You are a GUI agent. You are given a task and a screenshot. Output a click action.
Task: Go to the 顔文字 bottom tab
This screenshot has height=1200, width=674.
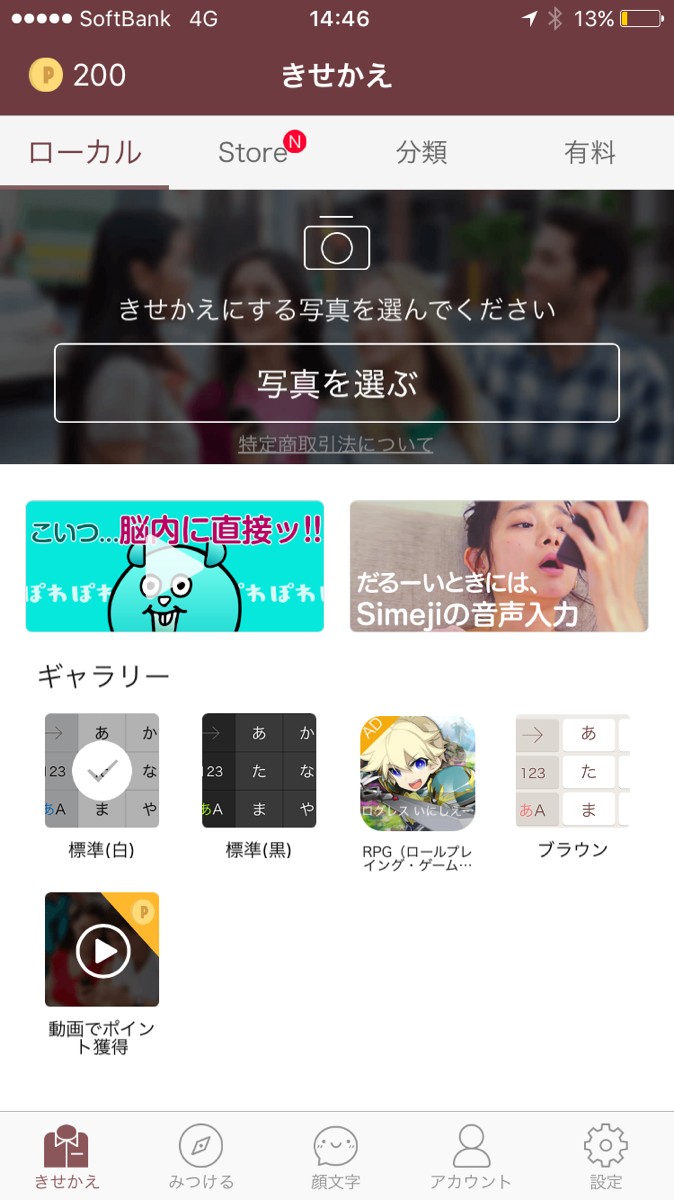[x=336, y=1156]
